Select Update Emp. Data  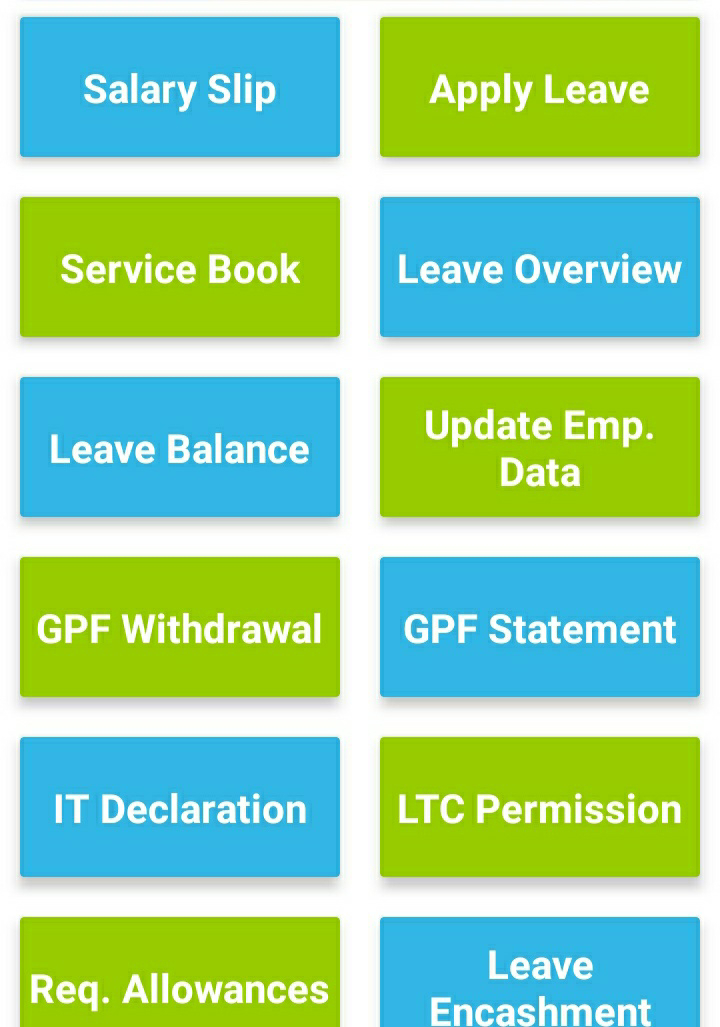click(540, 448)
